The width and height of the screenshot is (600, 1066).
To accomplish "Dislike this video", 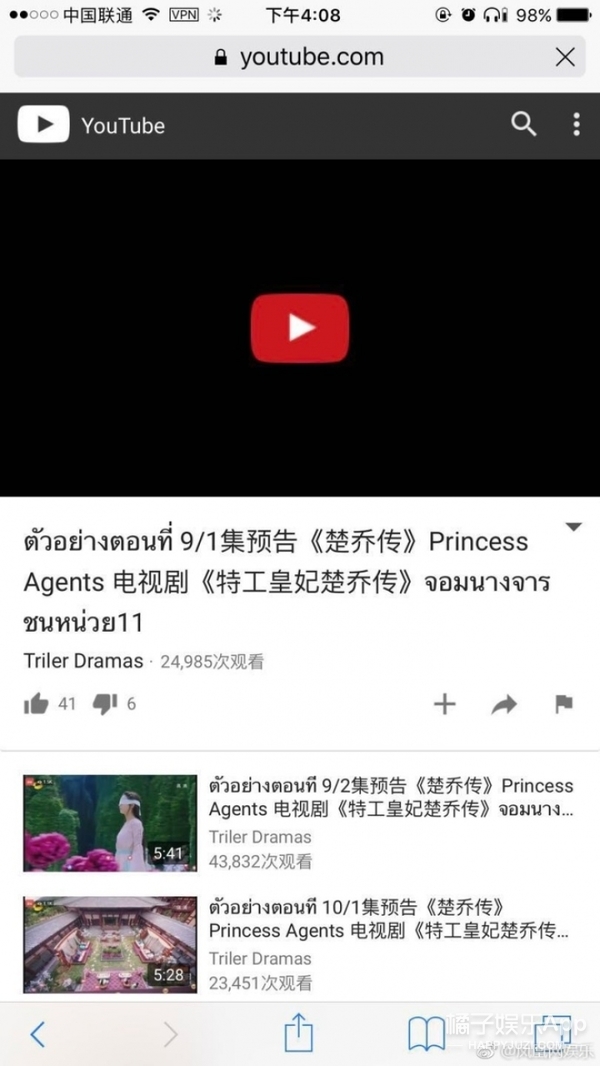I will [105, 704].
